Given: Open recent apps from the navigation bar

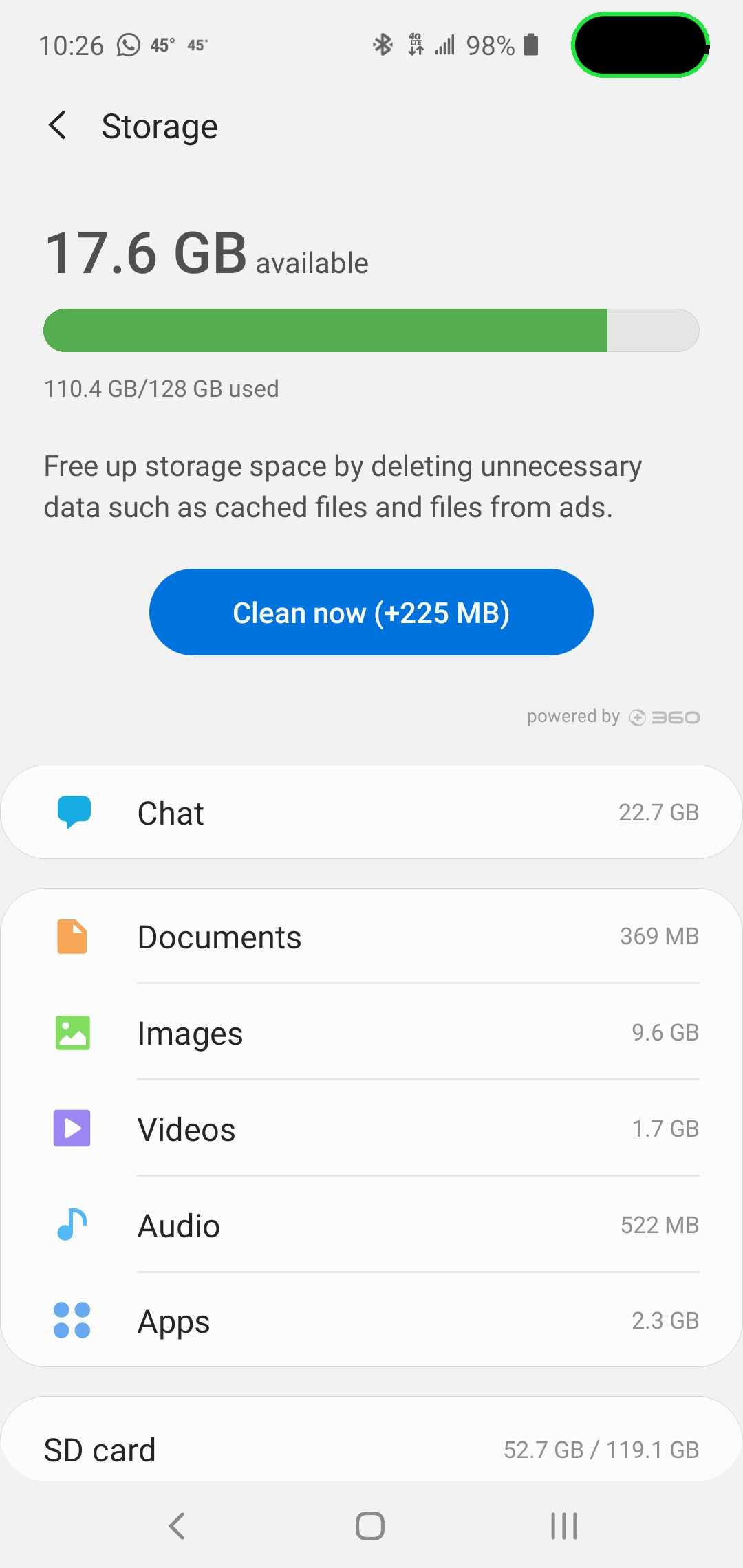Looking at the screenshot, I should 563,1524.
